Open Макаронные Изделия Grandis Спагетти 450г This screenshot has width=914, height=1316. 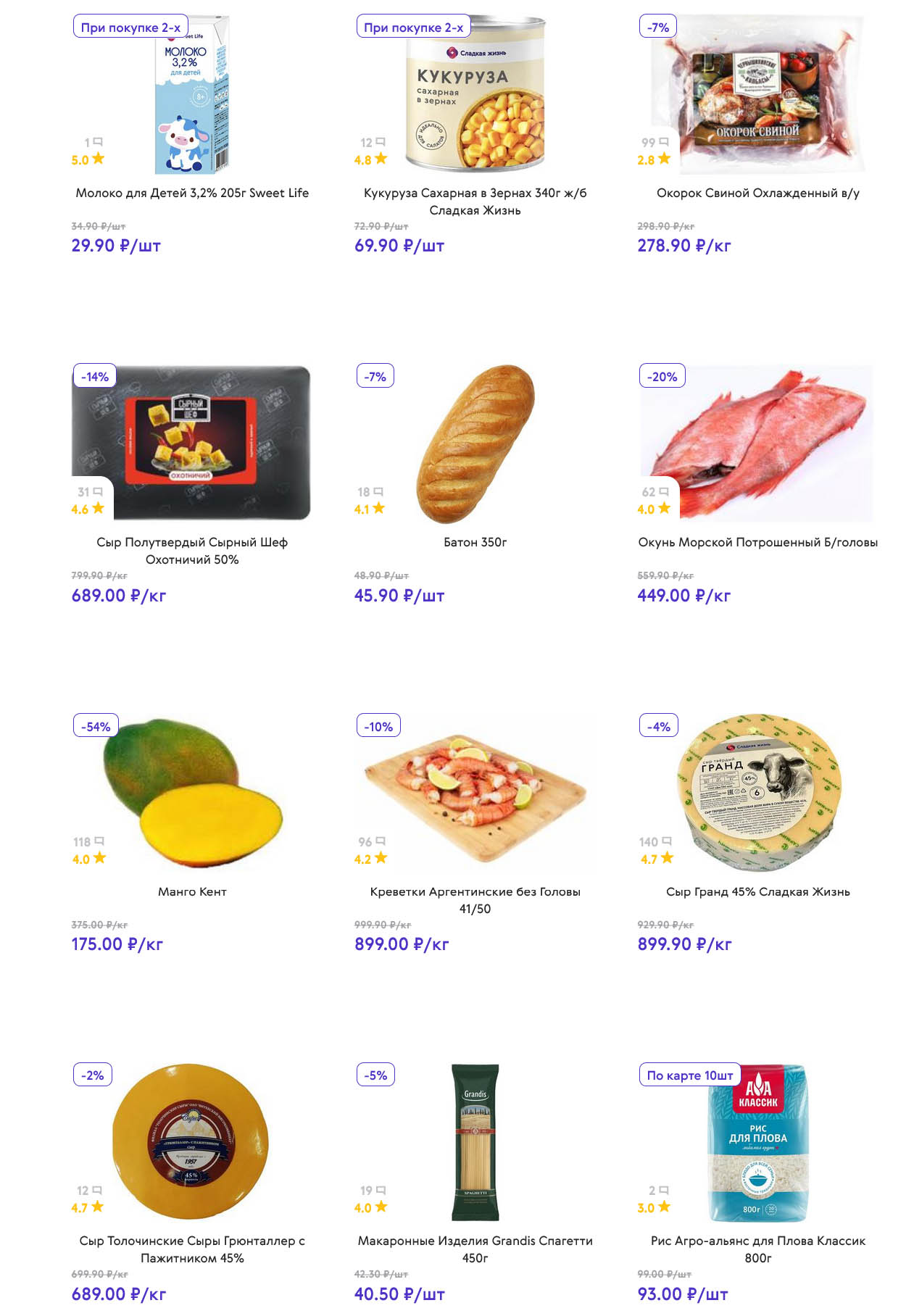point(475,1249)
